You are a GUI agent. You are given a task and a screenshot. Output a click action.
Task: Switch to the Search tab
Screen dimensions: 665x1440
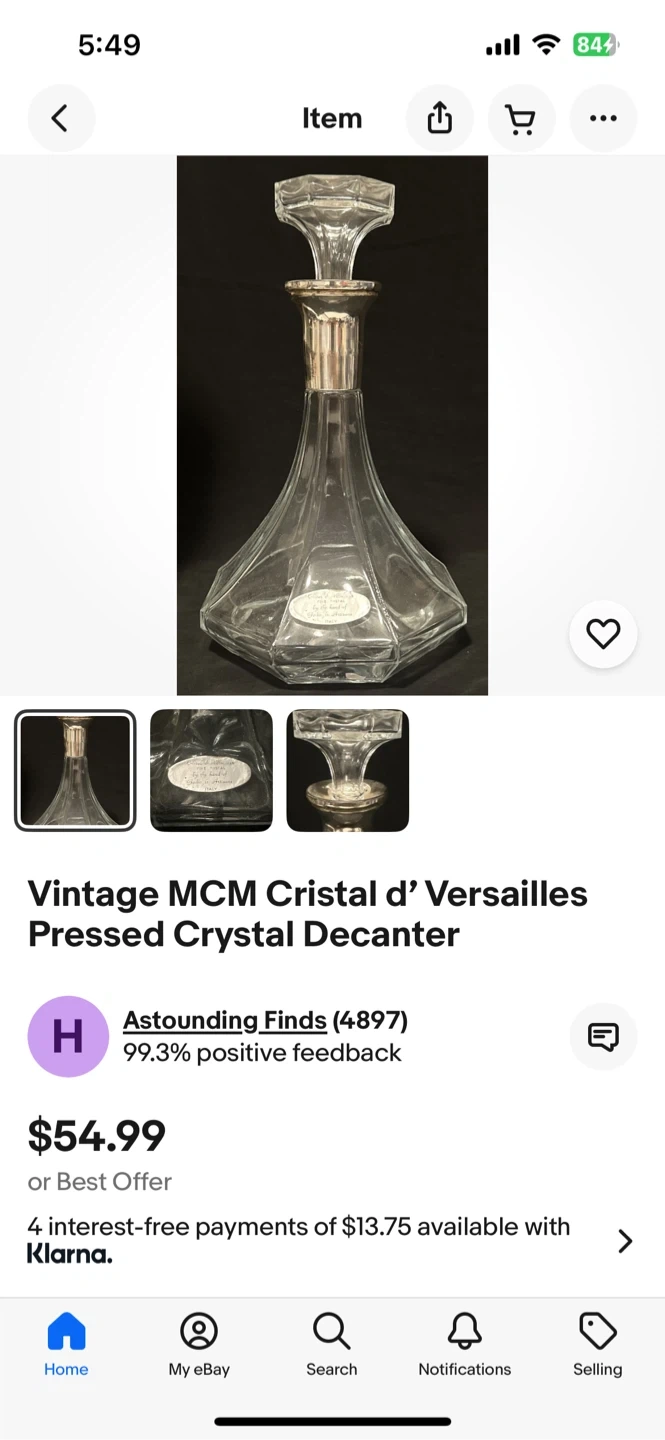331,1345
